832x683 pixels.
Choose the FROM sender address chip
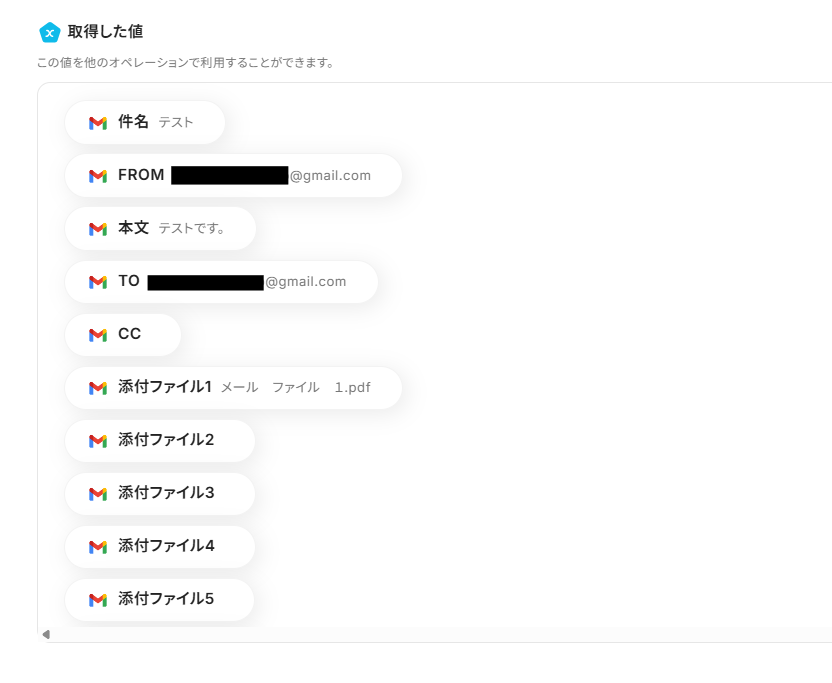(x=232, y=175)
